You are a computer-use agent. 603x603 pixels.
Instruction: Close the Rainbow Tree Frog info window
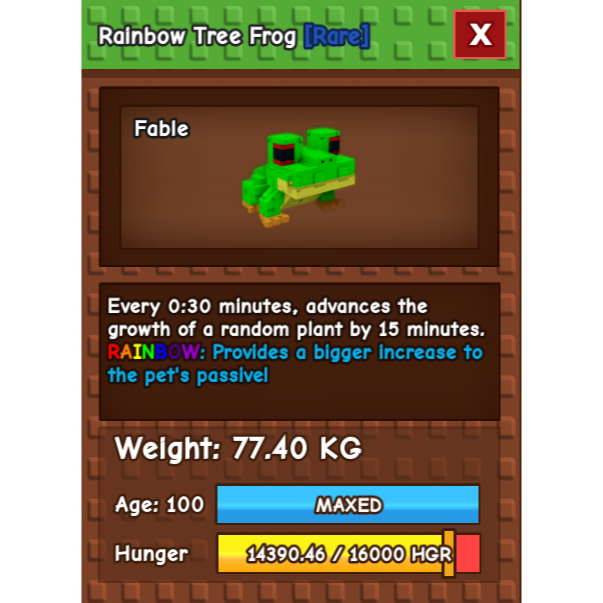pos(480,35)
